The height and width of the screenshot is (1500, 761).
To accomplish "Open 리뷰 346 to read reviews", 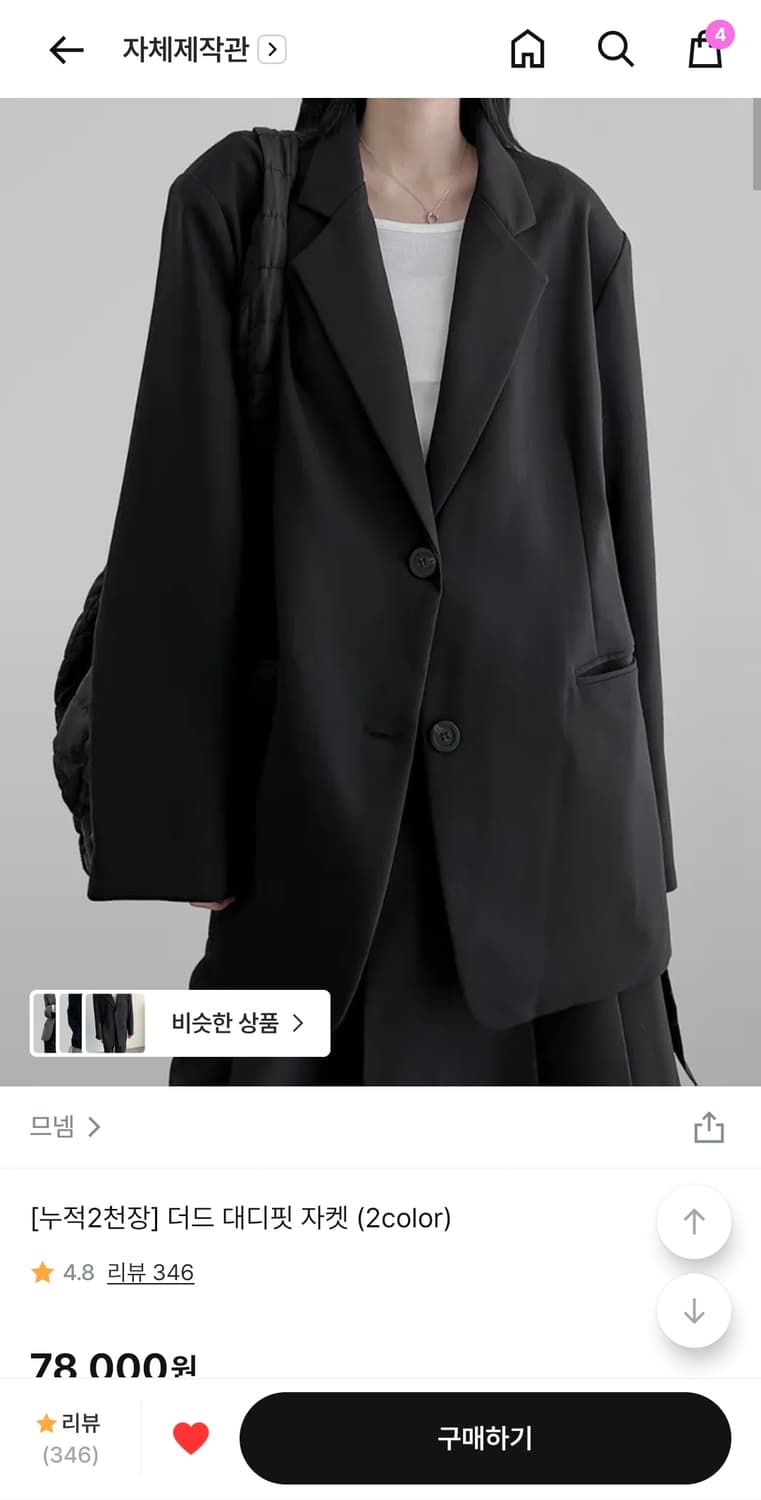I will (x=151, y=1272).
